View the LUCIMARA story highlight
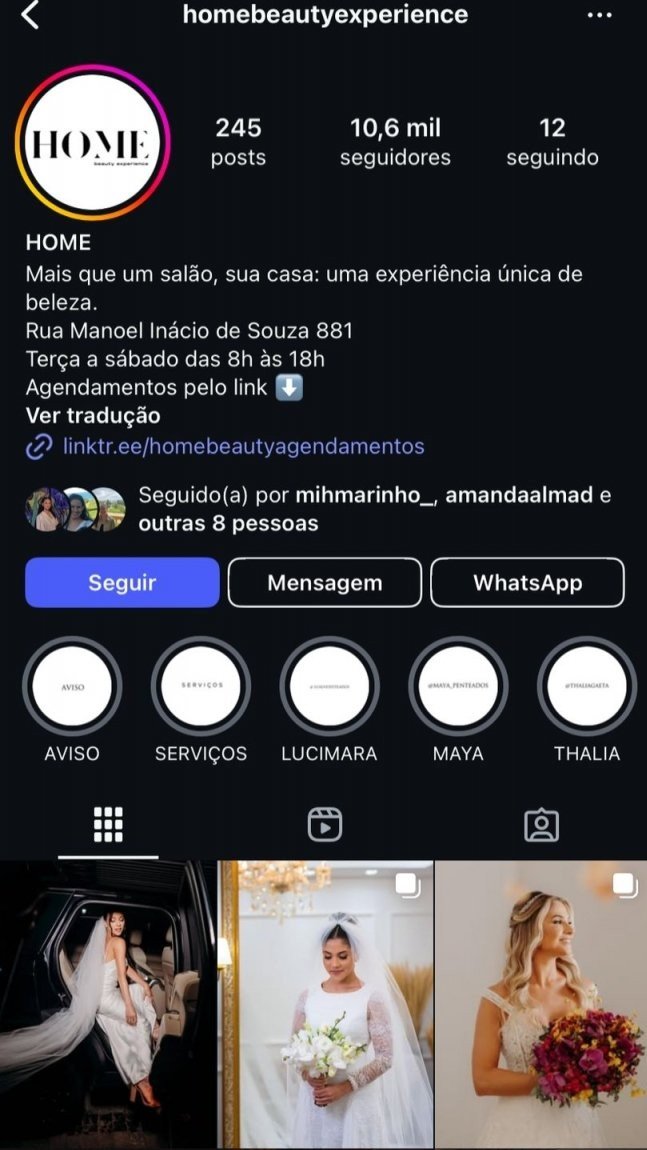Screen dimensions: 647x1150 pyautogui.click(x=329, y=688)
